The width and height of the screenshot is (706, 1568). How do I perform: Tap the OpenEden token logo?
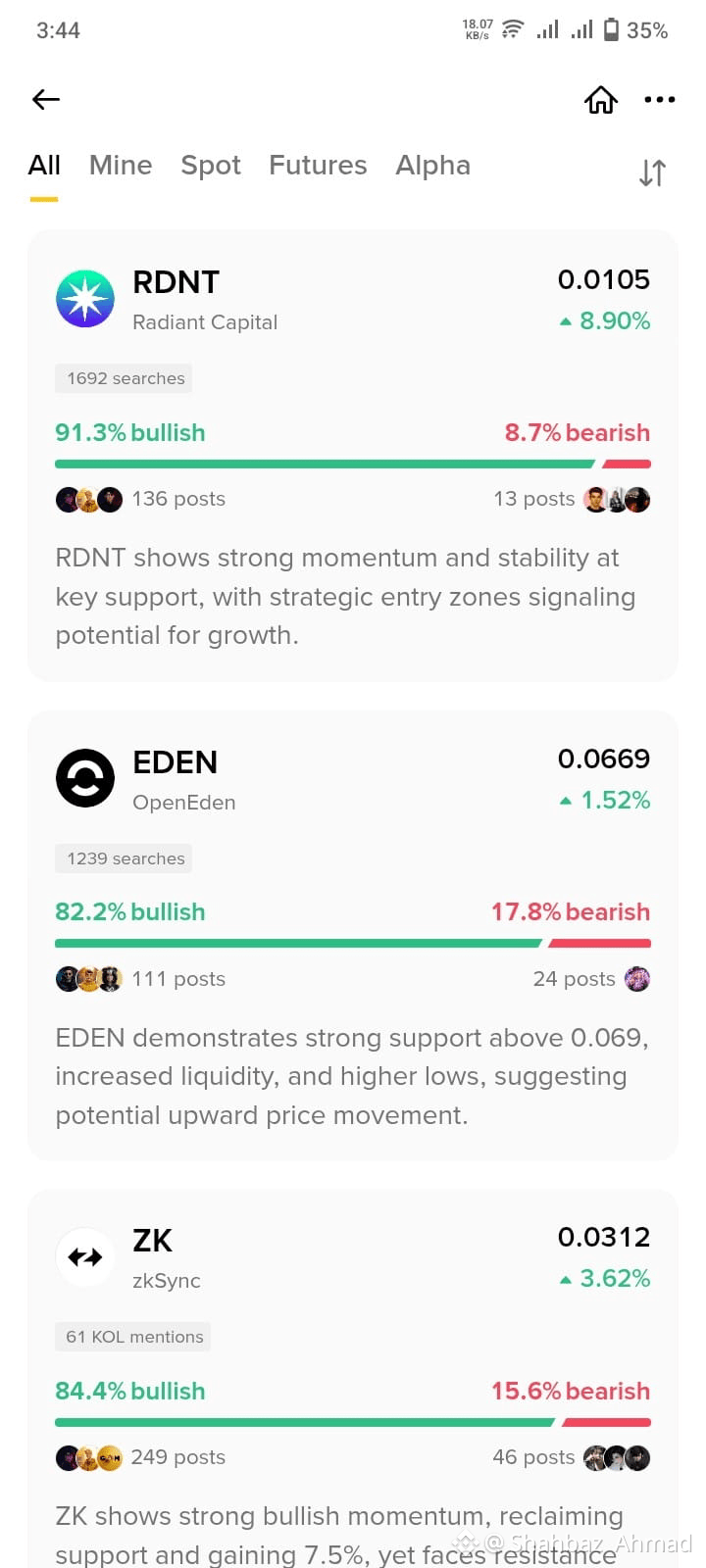tap(85, 777)
